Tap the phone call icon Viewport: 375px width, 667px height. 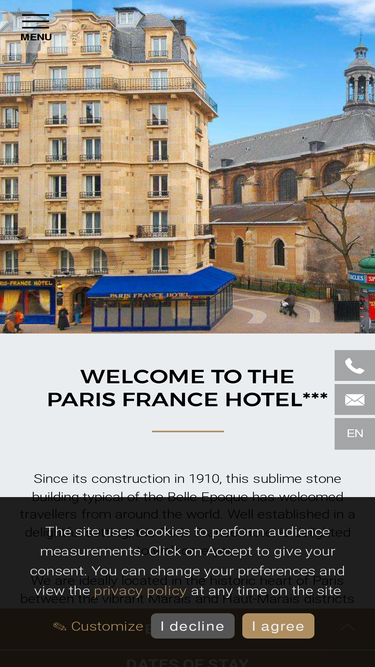coord(355,365)
